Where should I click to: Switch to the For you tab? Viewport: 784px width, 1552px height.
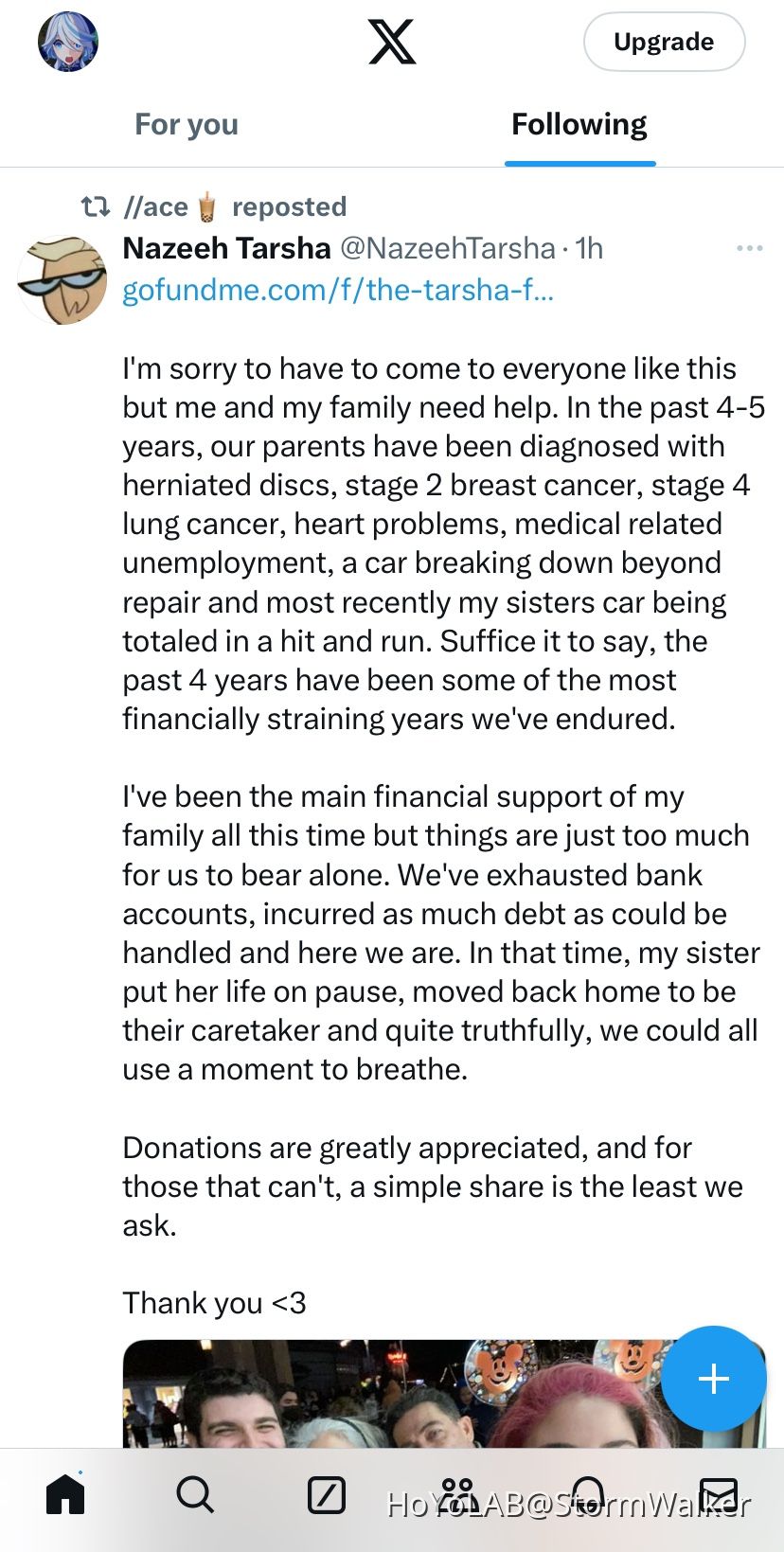coord(187,124)
